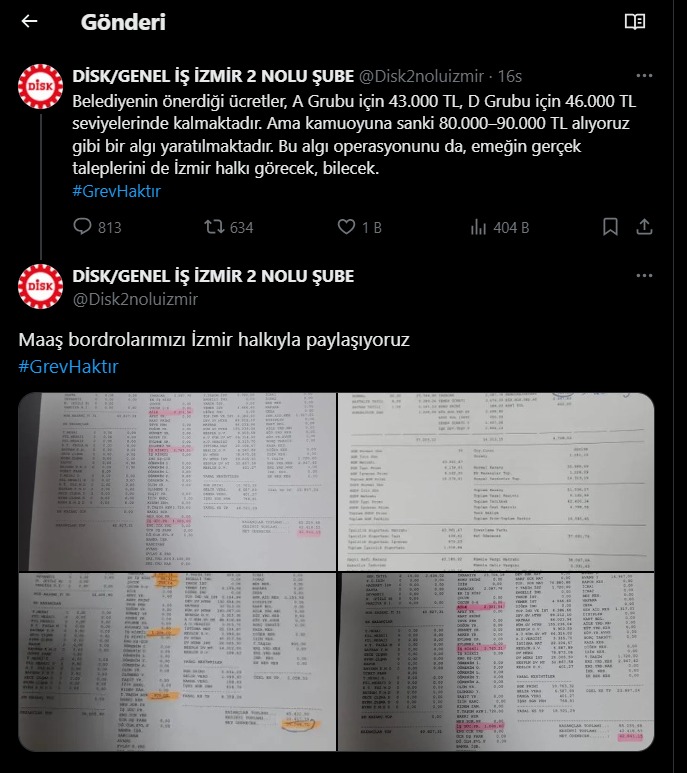Open reader view book icon

click(x=634, y=22)
